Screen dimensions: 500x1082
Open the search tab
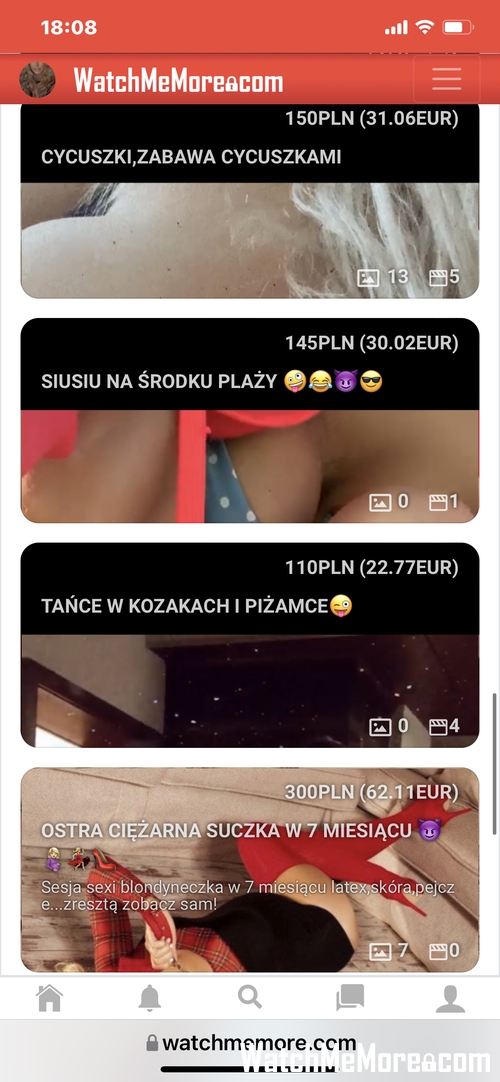[x=250, y=996]
